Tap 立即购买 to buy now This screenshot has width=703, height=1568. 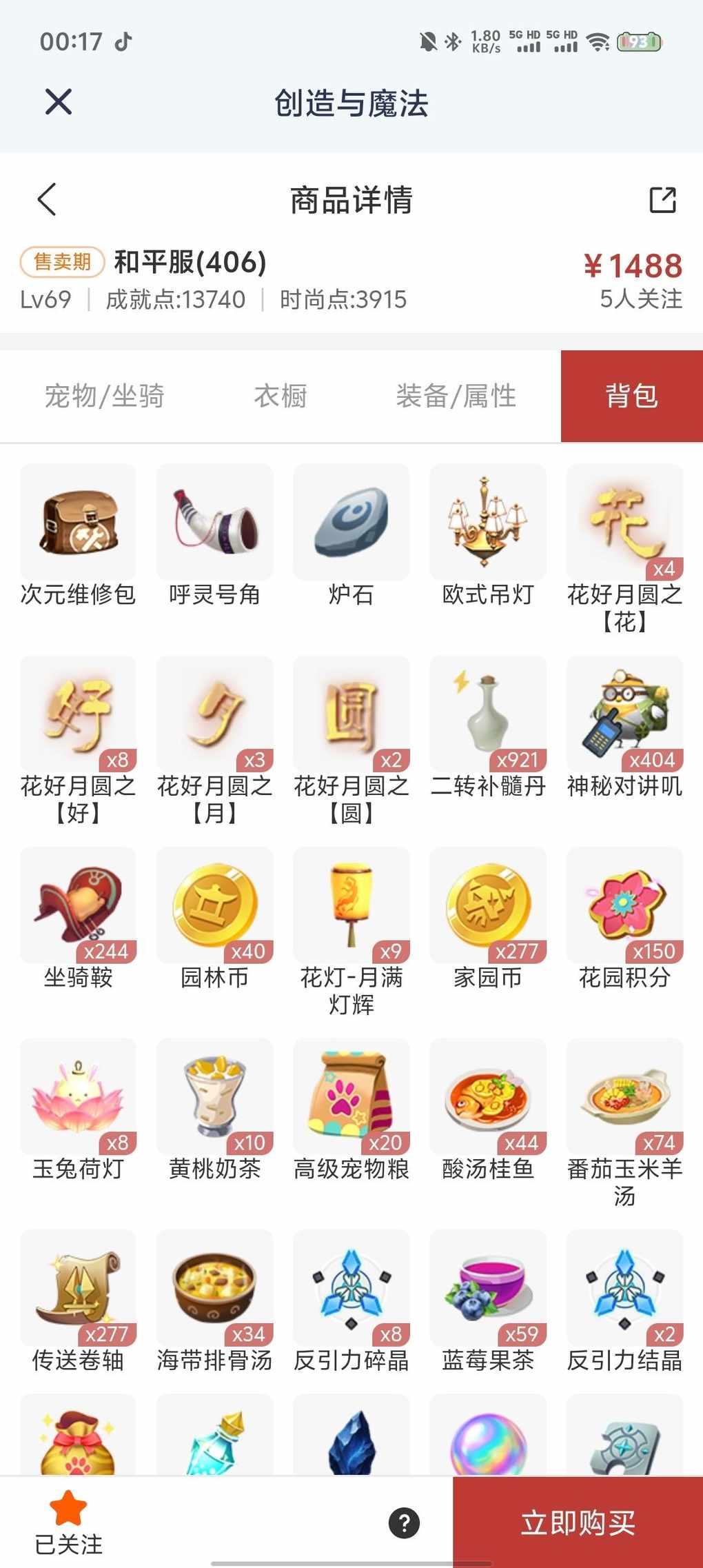tap(578, 1522)
